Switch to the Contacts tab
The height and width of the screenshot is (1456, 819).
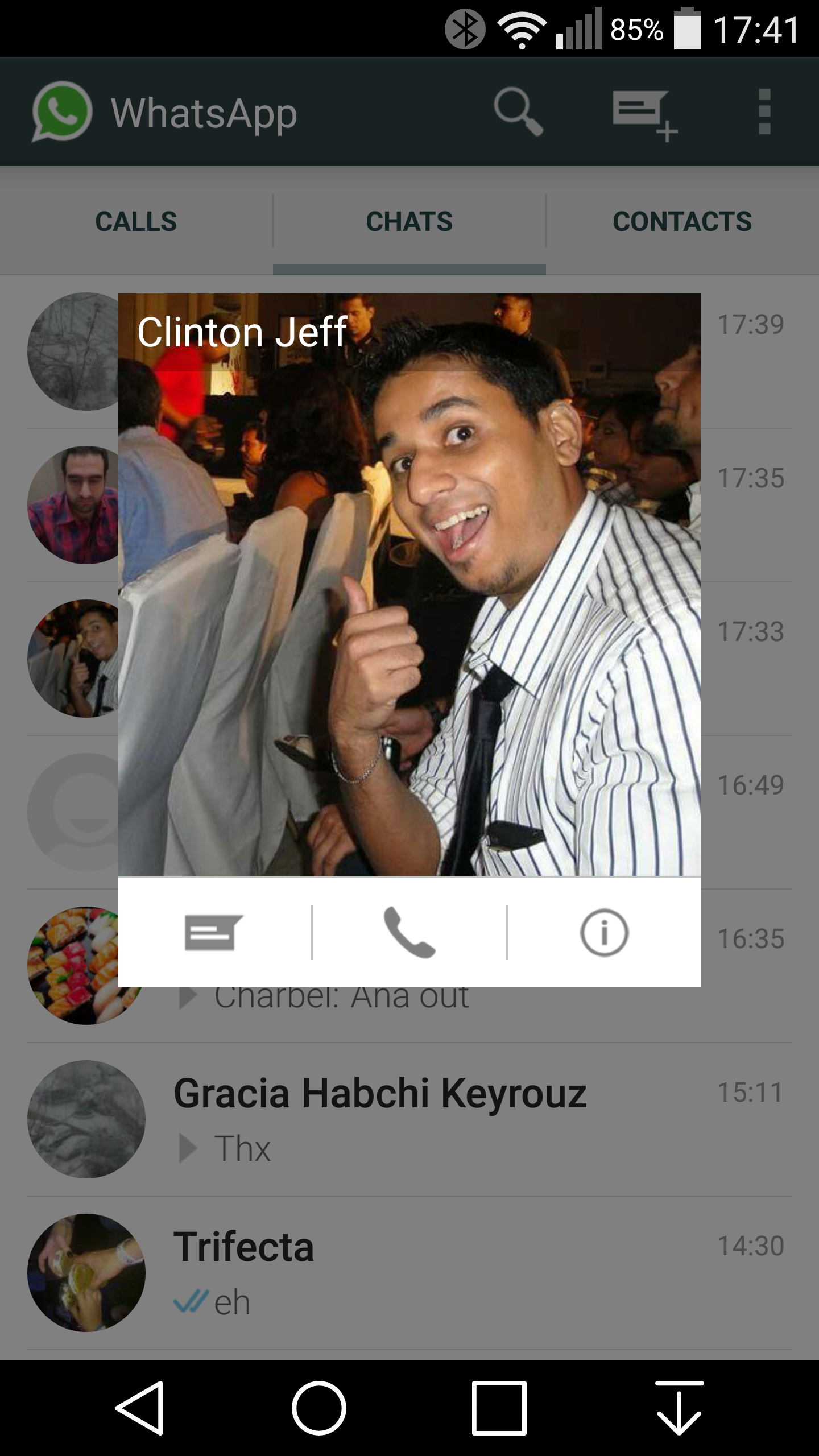pos(682,222)
